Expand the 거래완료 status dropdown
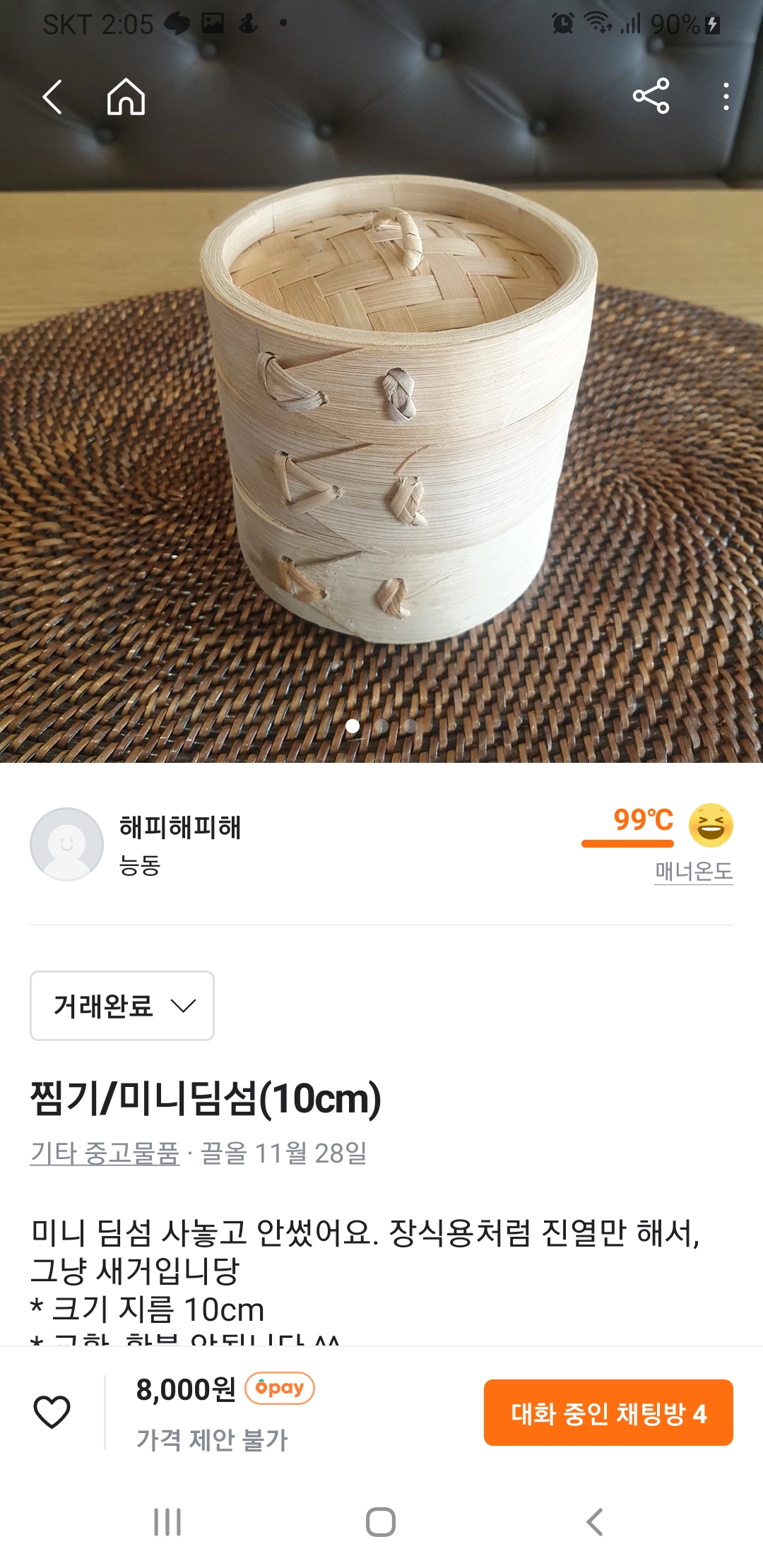Viewport: 763px width, 1568px height. (122, 1006)
